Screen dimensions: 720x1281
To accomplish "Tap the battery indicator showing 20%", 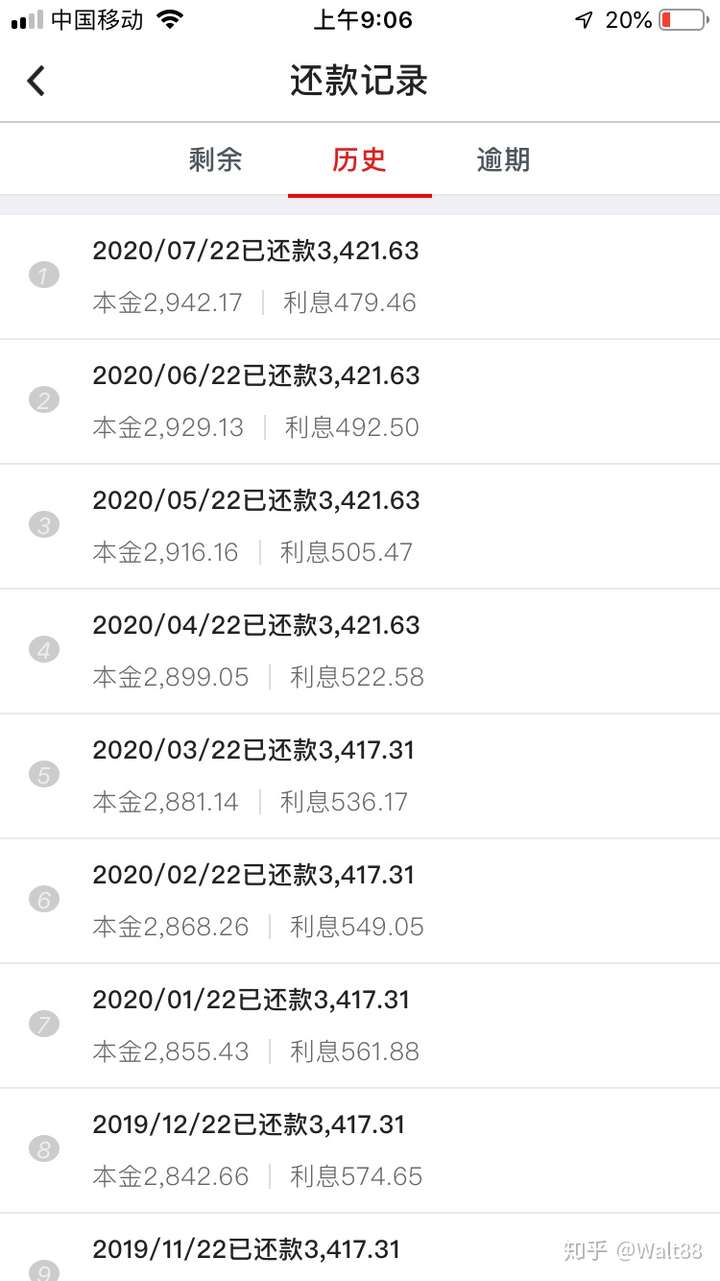I will coord(680,18).
